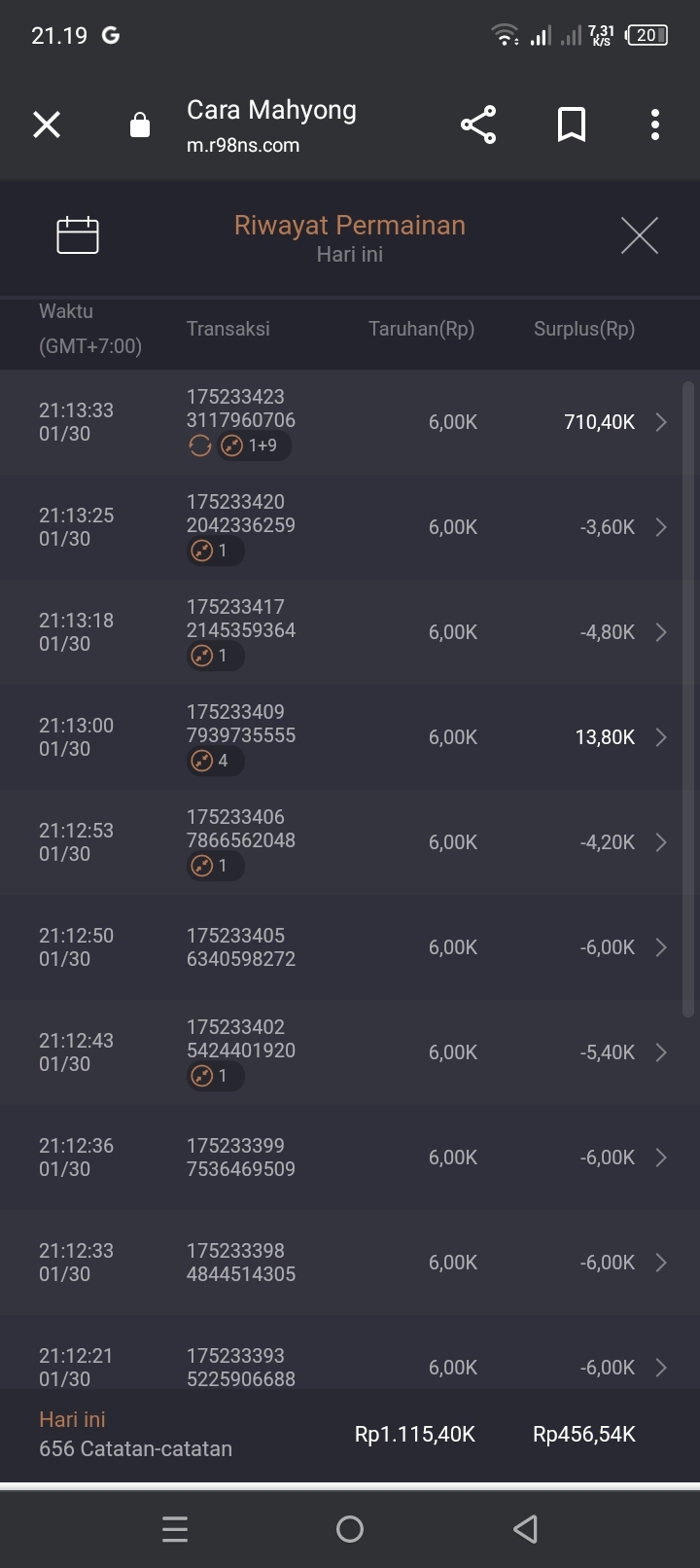The image size is (700, 1568).
Task: View the 21:12:50 transaction details
Action: (350, 947)
